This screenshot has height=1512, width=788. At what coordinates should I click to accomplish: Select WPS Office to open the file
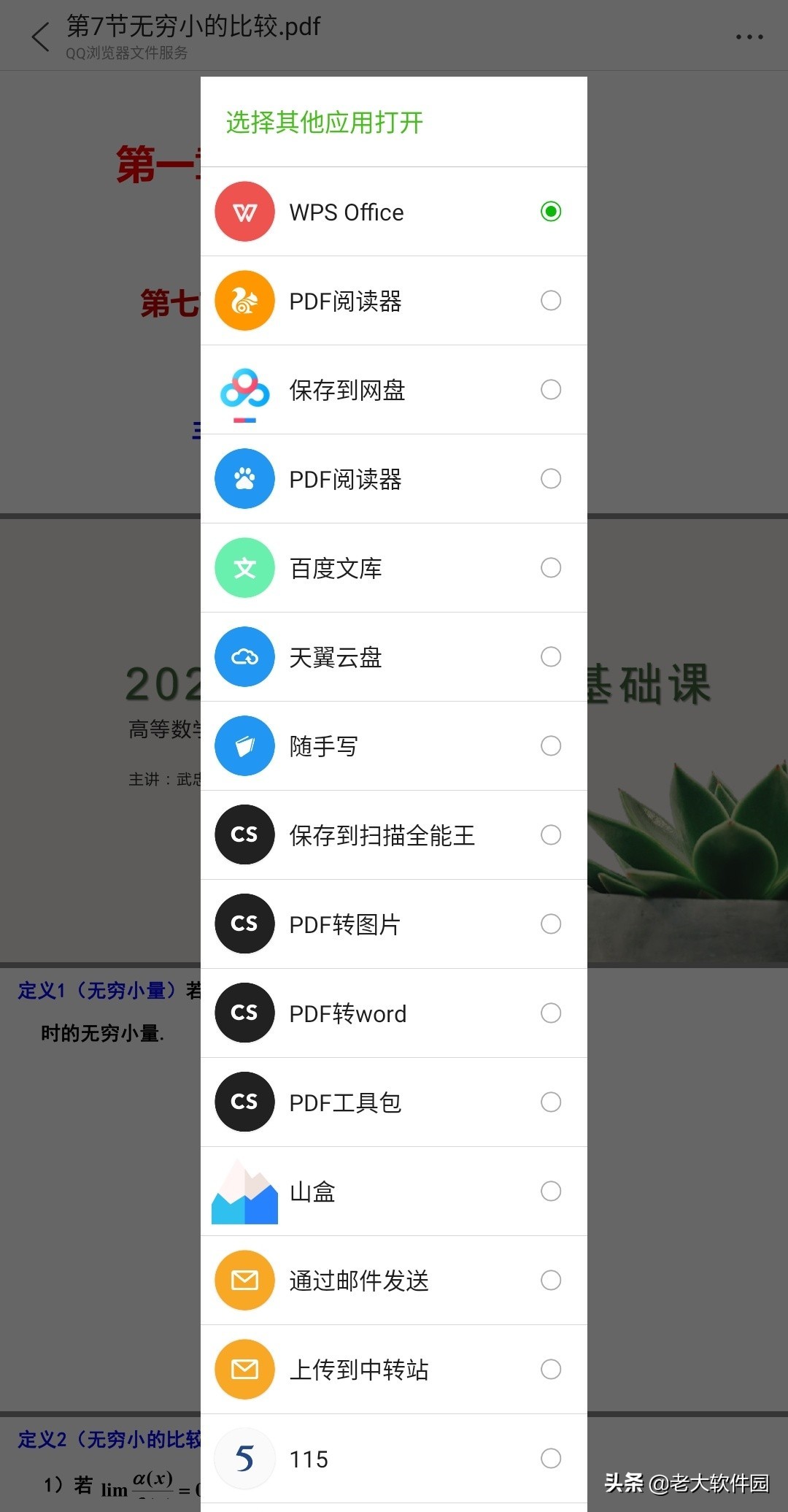394,212
